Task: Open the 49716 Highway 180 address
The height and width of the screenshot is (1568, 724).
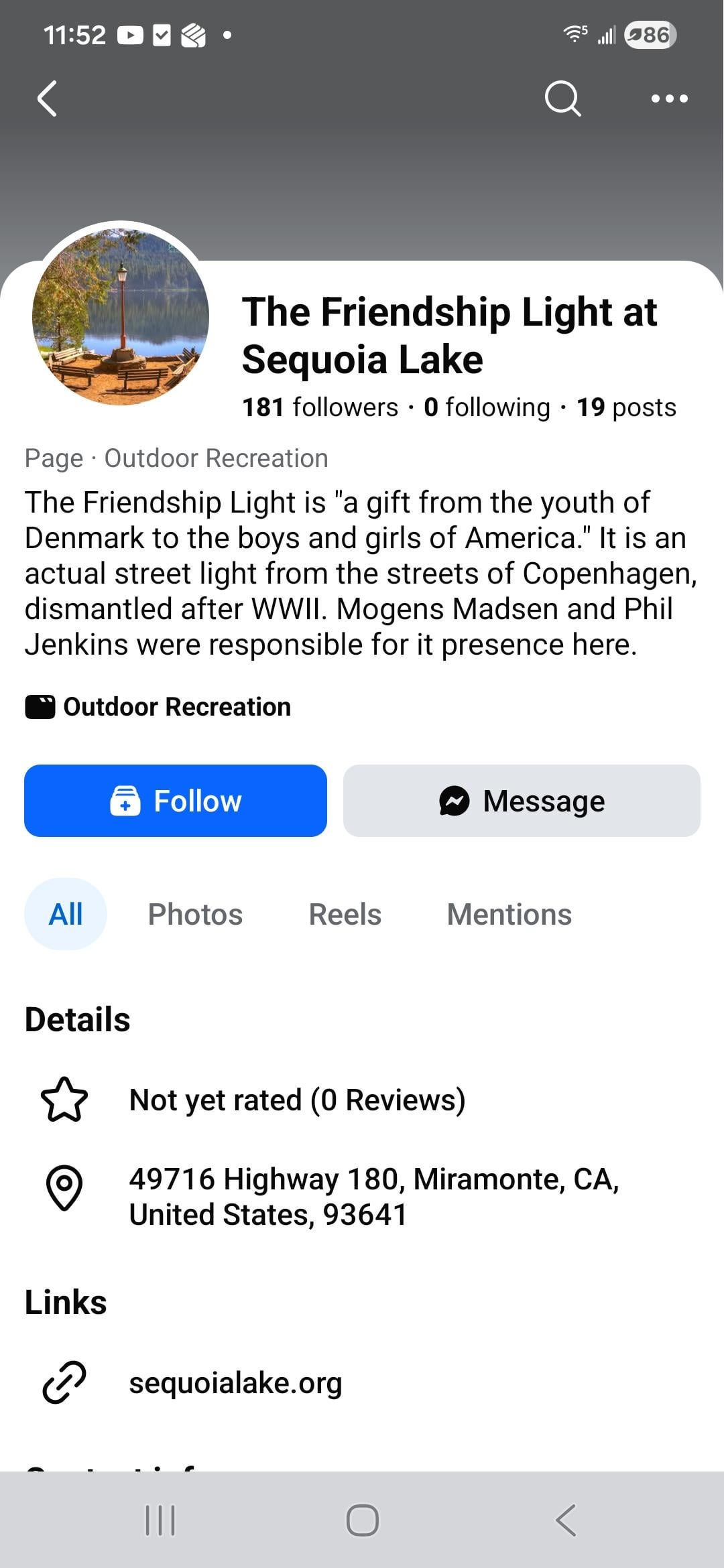Action: tap(373, 1196)
